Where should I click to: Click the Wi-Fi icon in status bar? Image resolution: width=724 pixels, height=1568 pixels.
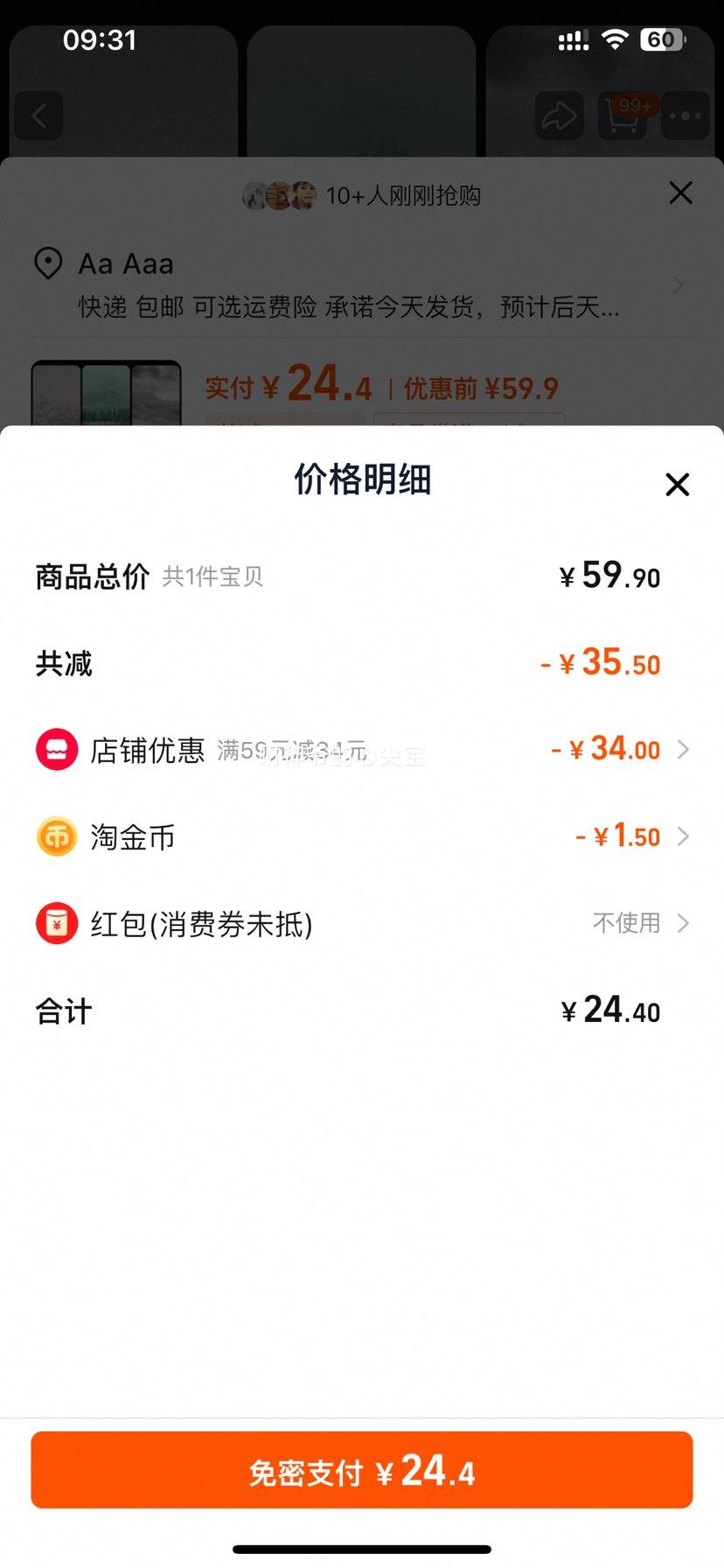point(616,39)
